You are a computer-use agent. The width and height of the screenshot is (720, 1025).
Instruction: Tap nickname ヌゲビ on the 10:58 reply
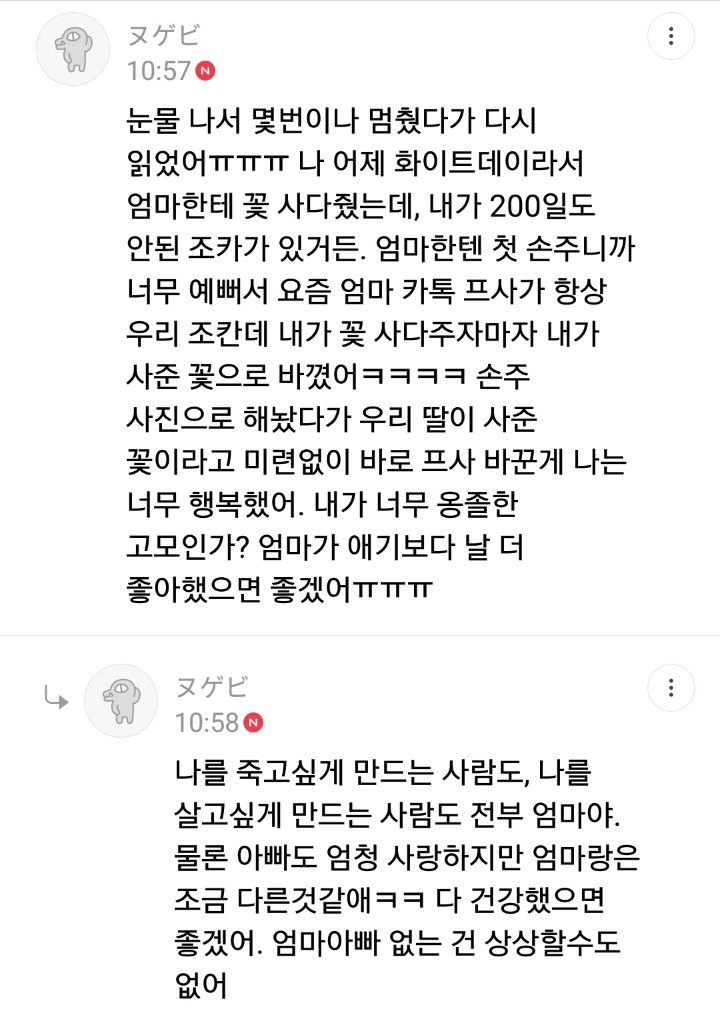(x=212, y=687)
